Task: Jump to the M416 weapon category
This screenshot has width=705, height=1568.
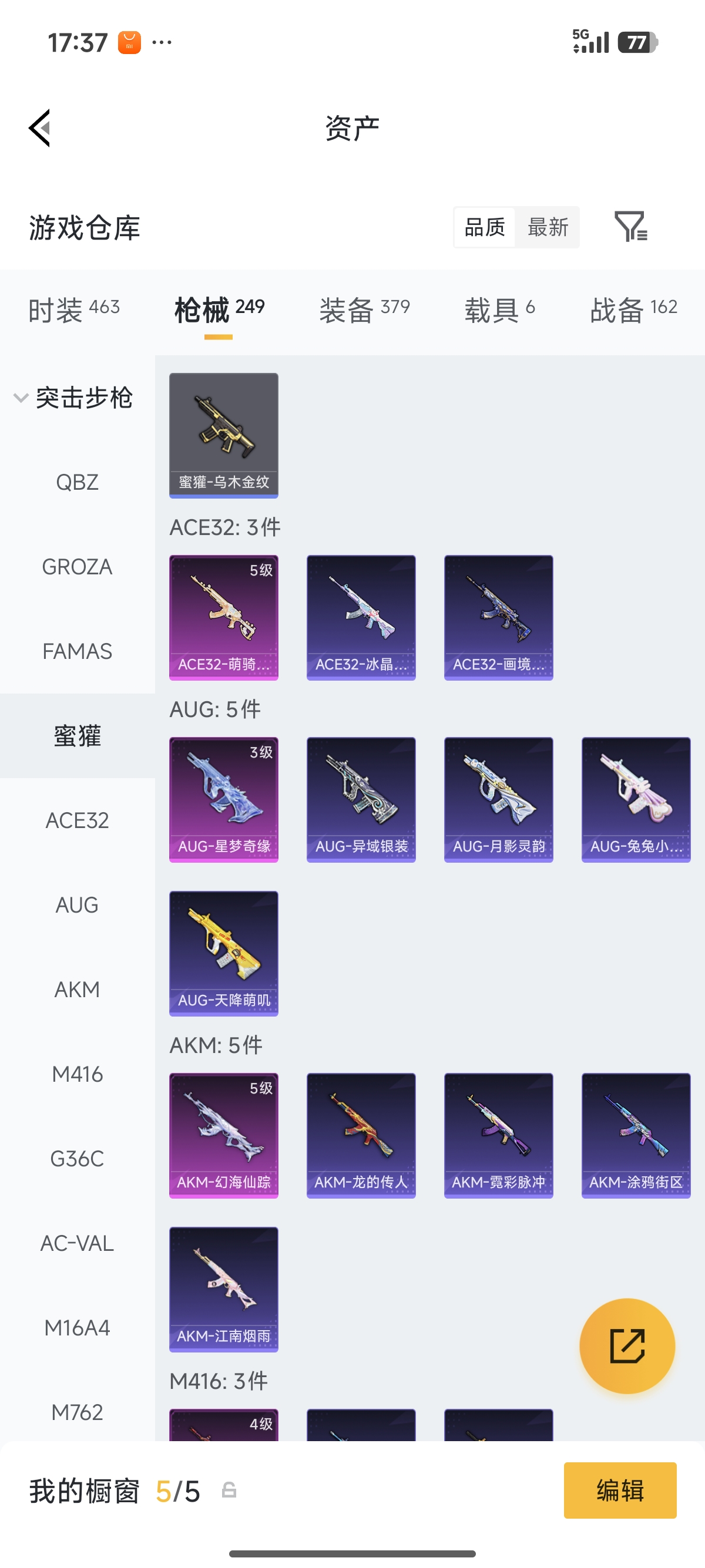Action: coord(78,1074)
